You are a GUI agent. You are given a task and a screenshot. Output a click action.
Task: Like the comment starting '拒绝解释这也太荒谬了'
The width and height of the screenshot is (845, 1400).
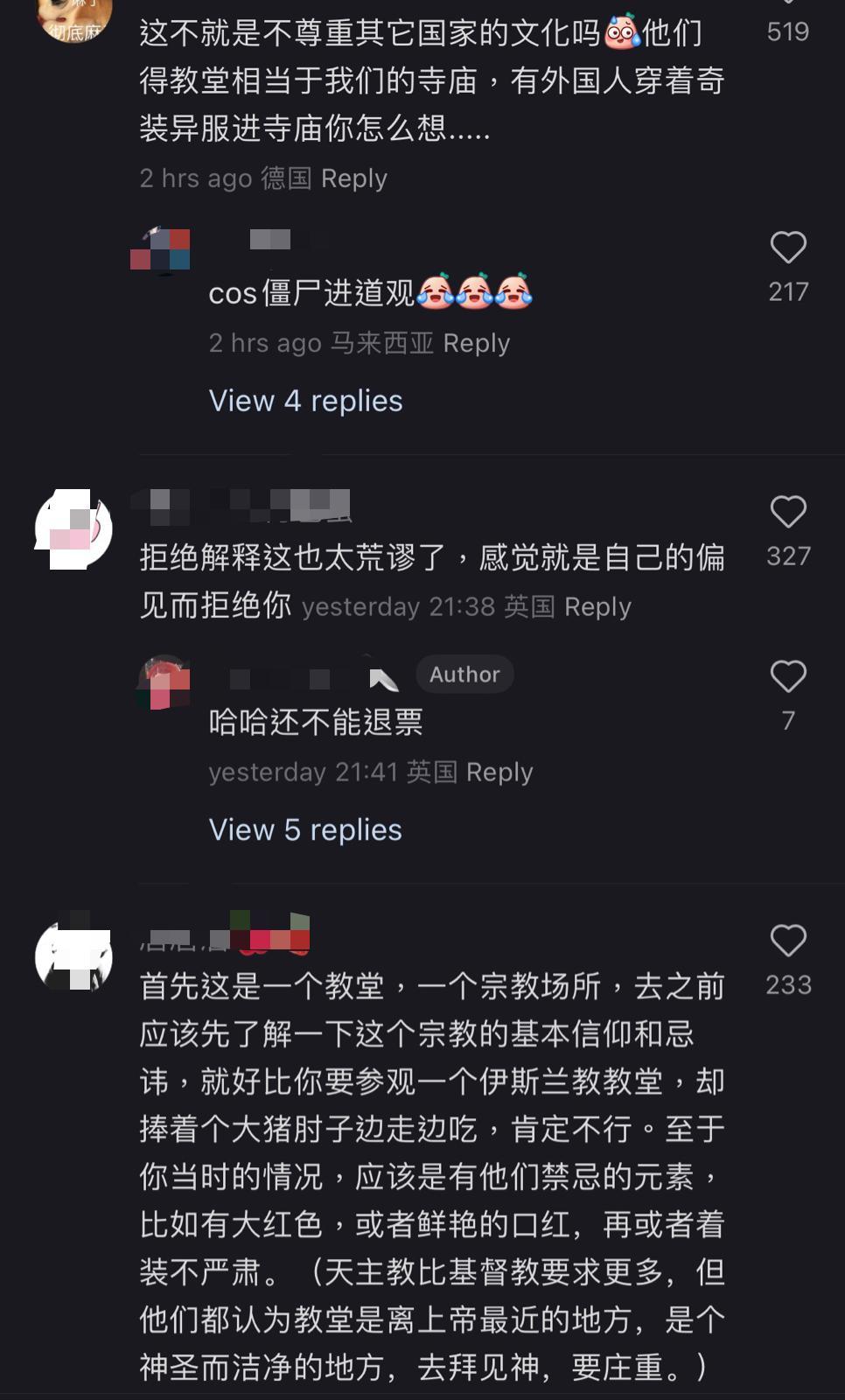coord(787,513)
